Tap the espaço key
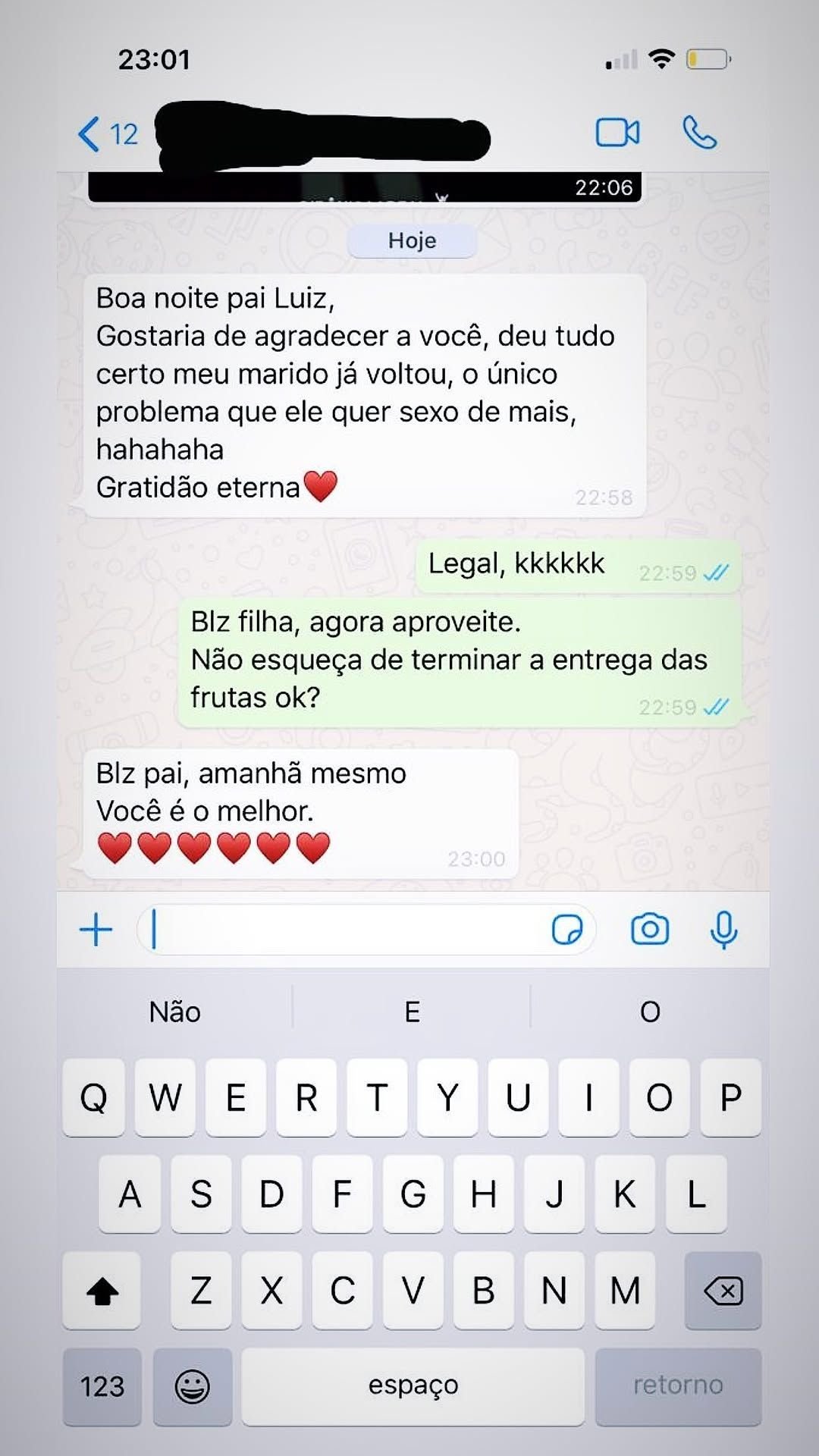The width and height of the screenshot is (819, 1456). pos(413,1386)
